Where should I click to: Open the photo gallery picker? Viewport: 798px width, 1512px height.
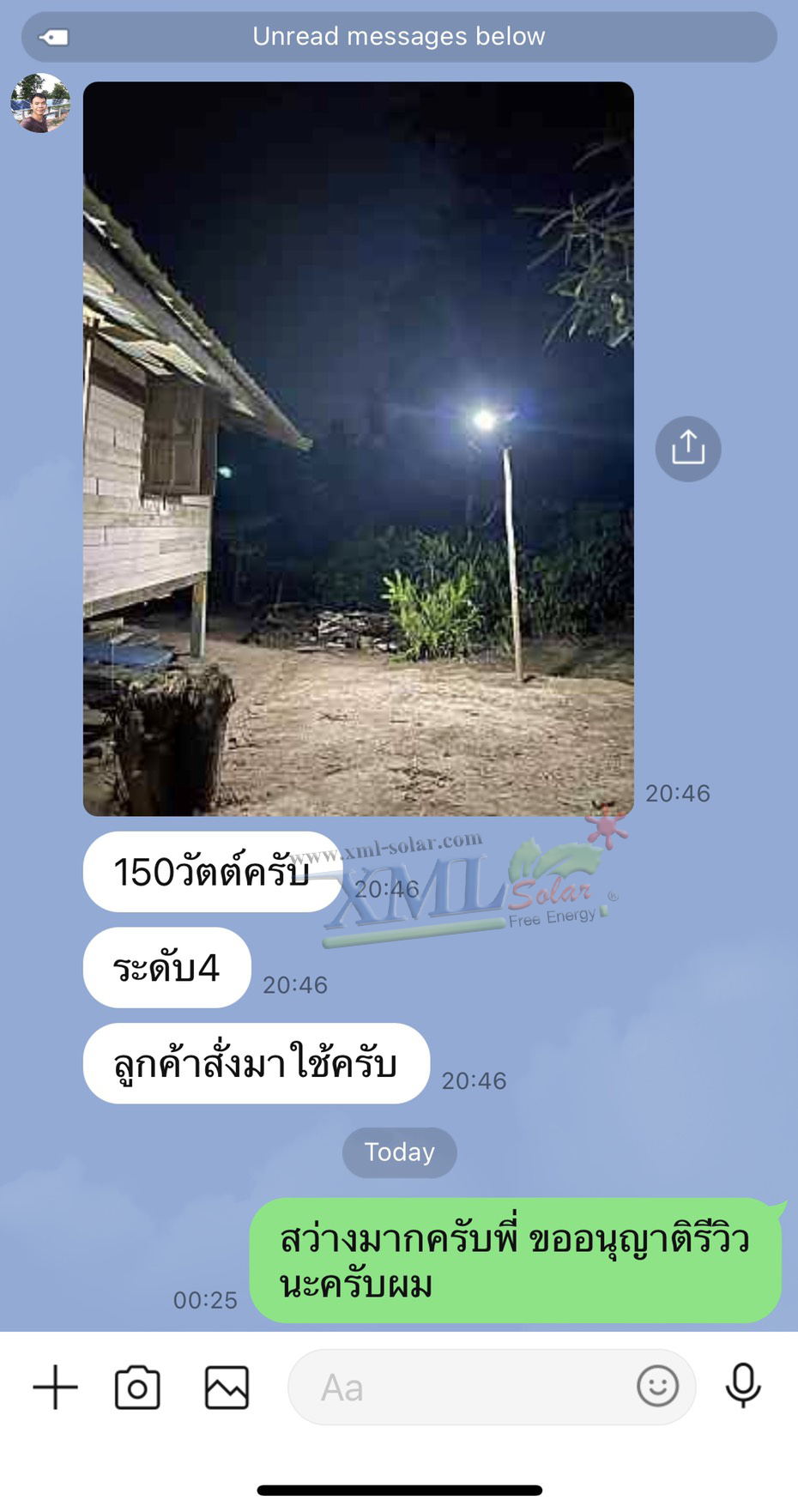(227, 1388)
